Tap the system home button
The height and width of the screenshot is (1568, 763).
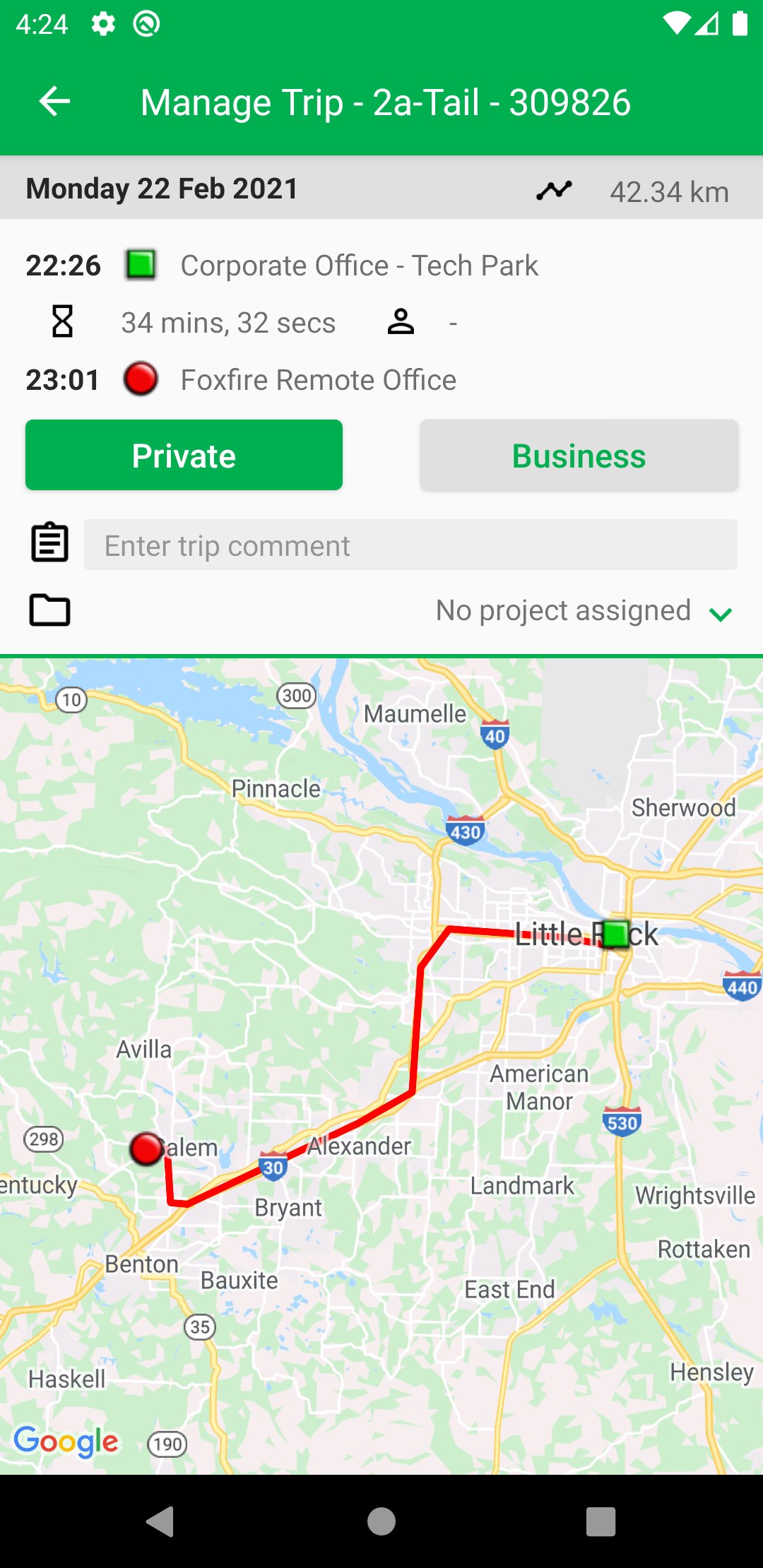click(381, 1521)
